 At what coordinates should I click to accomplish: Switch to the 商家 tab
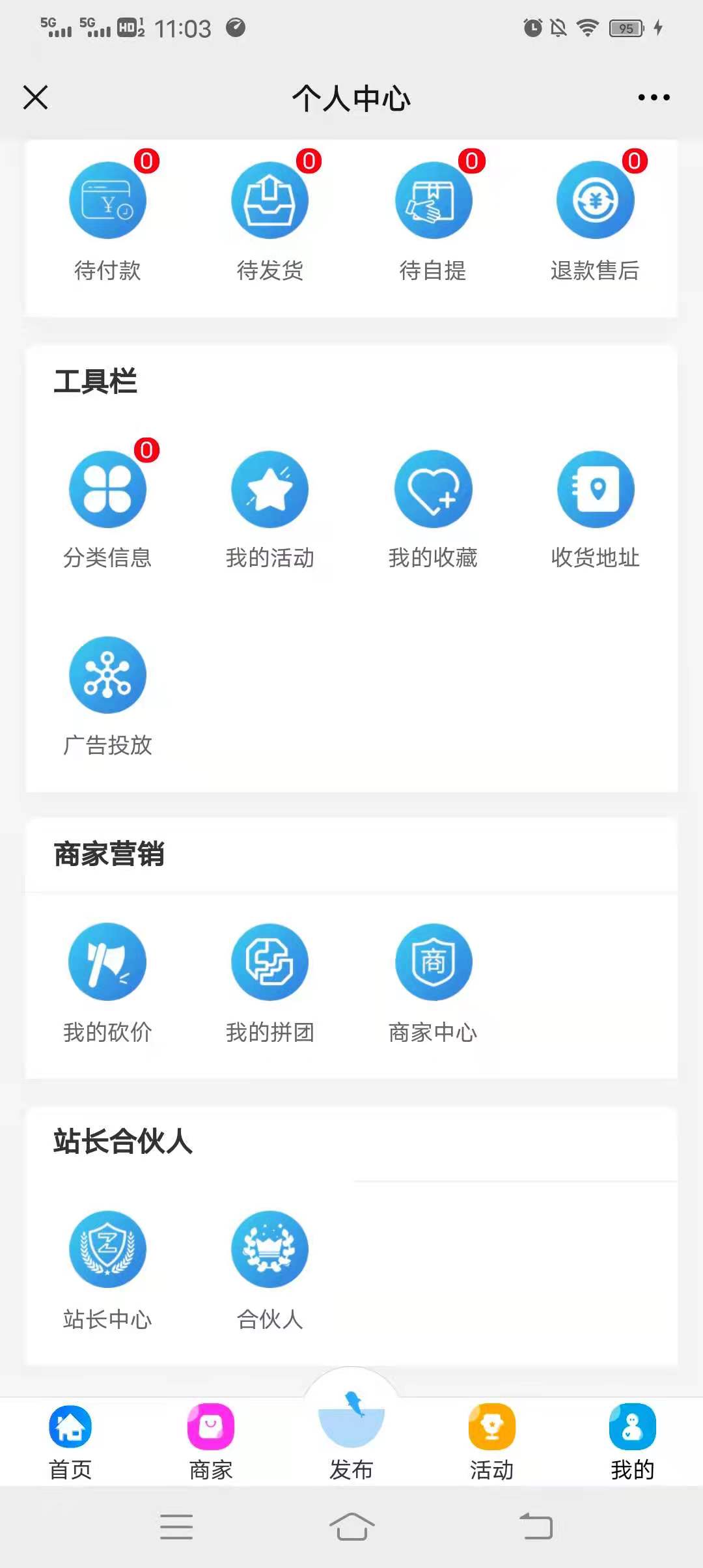211,1442
